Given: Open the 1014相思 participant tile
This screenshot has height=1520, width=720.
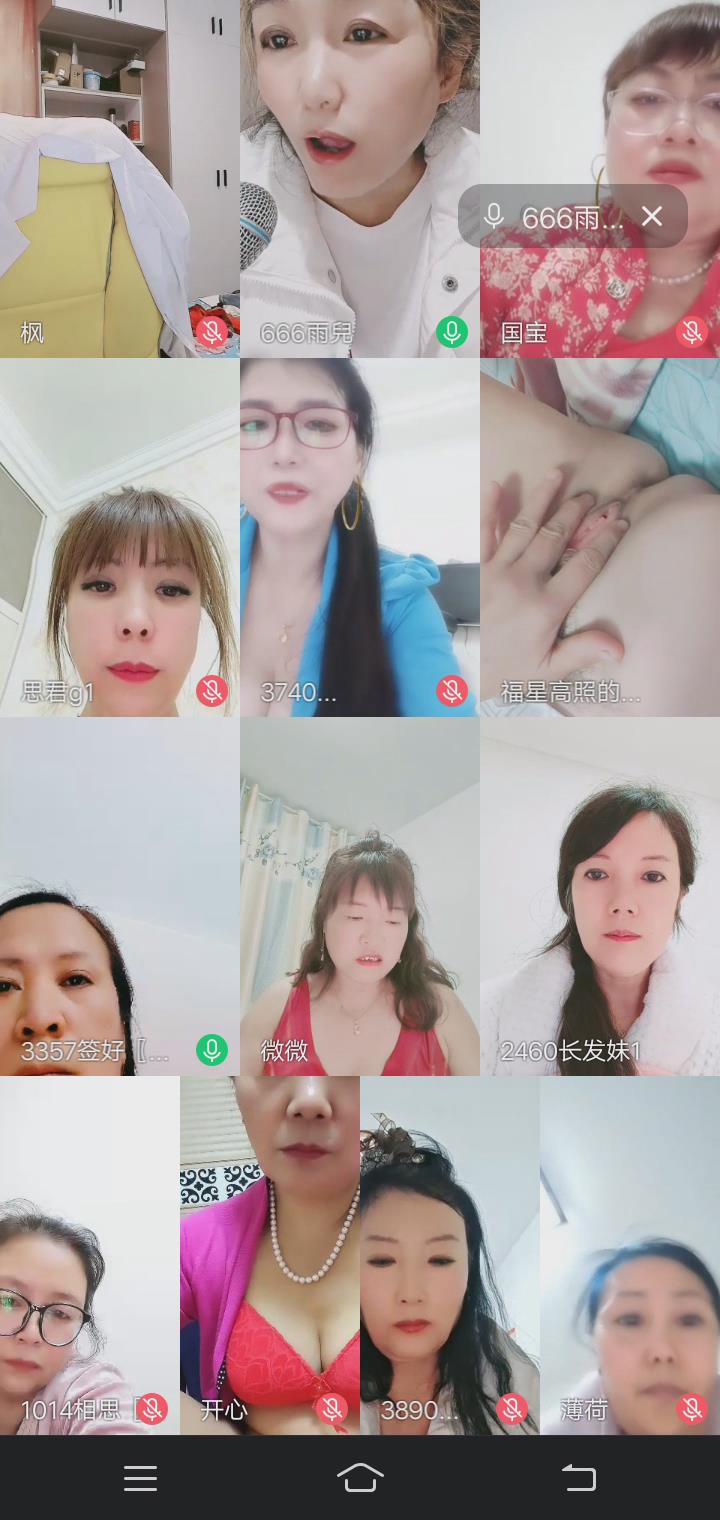Looking at the screenshot, I should click(90, 1255).
